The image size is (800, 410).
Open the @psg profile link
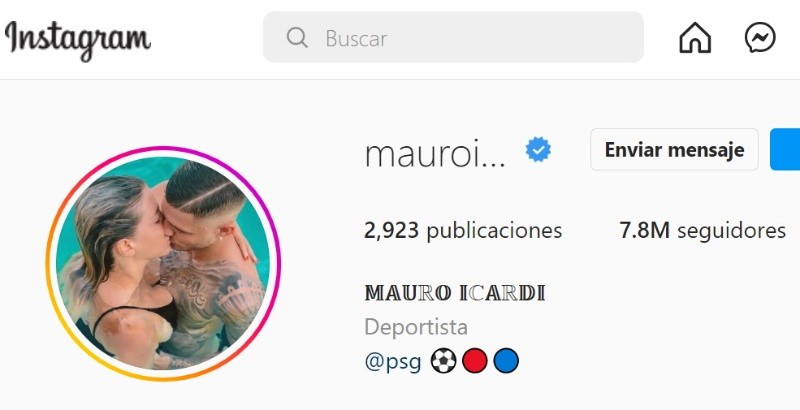click(392, 361)
